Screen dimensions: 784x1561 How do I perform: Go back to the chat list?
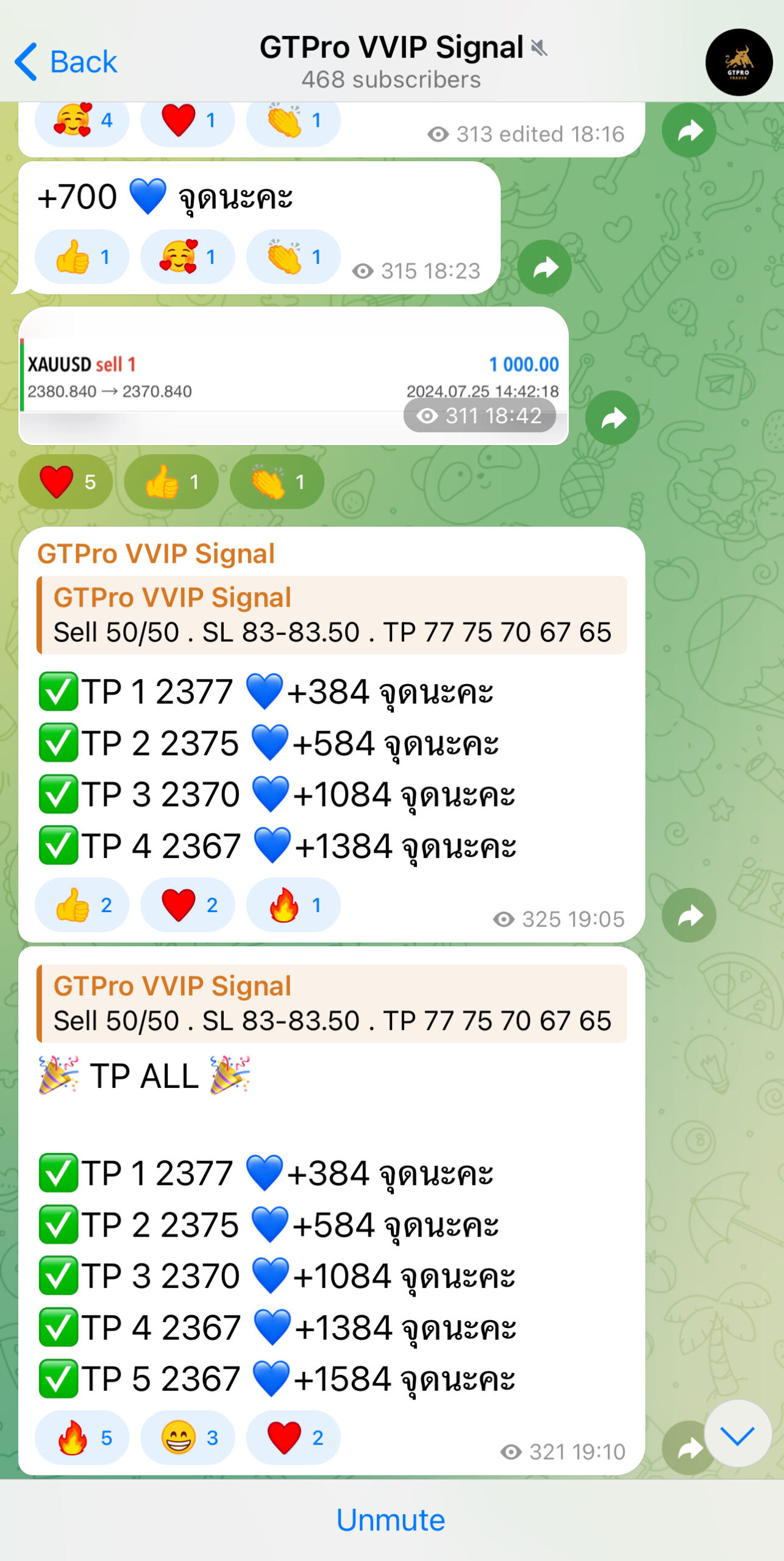[x=66, y=62]
